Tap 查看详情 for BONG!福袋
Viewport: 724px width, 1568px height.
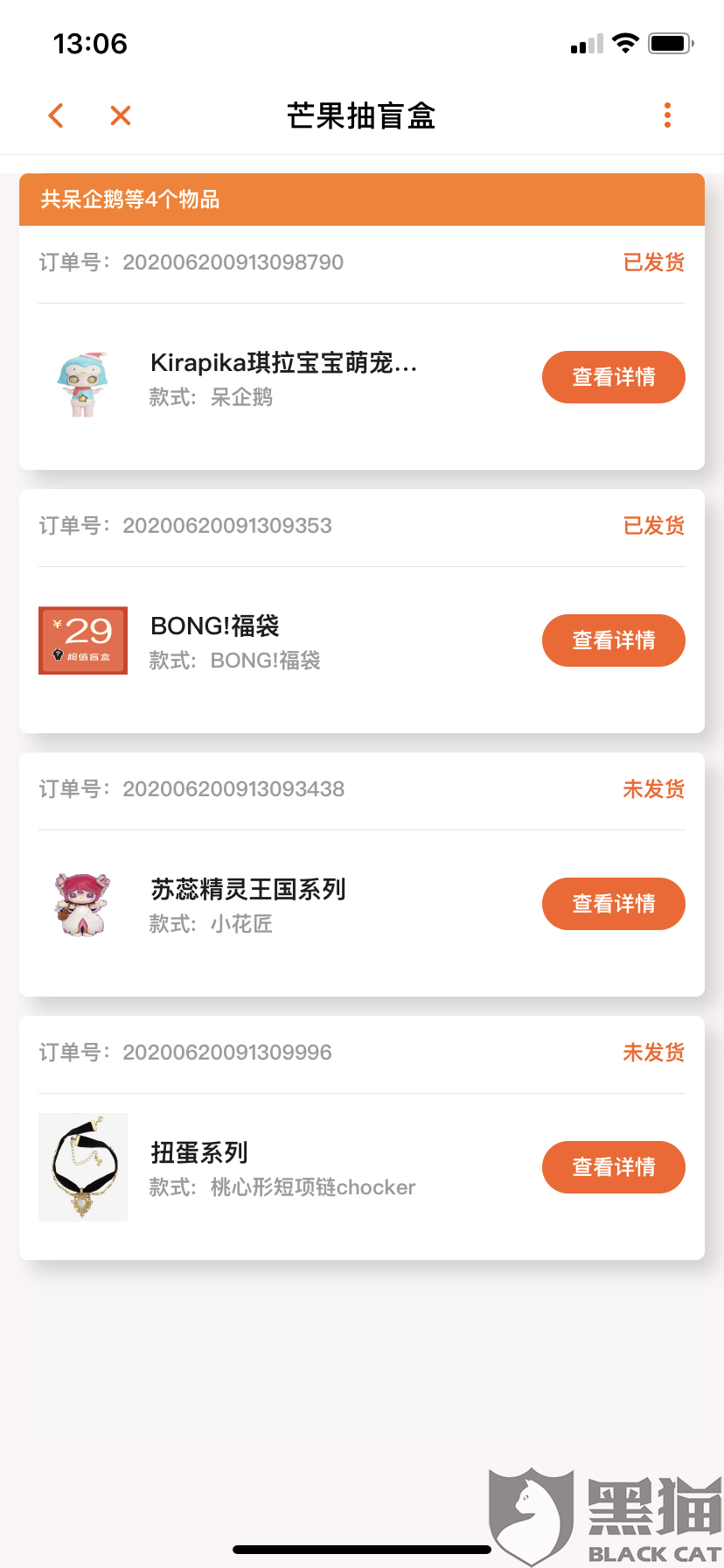[x=613, y=640]
